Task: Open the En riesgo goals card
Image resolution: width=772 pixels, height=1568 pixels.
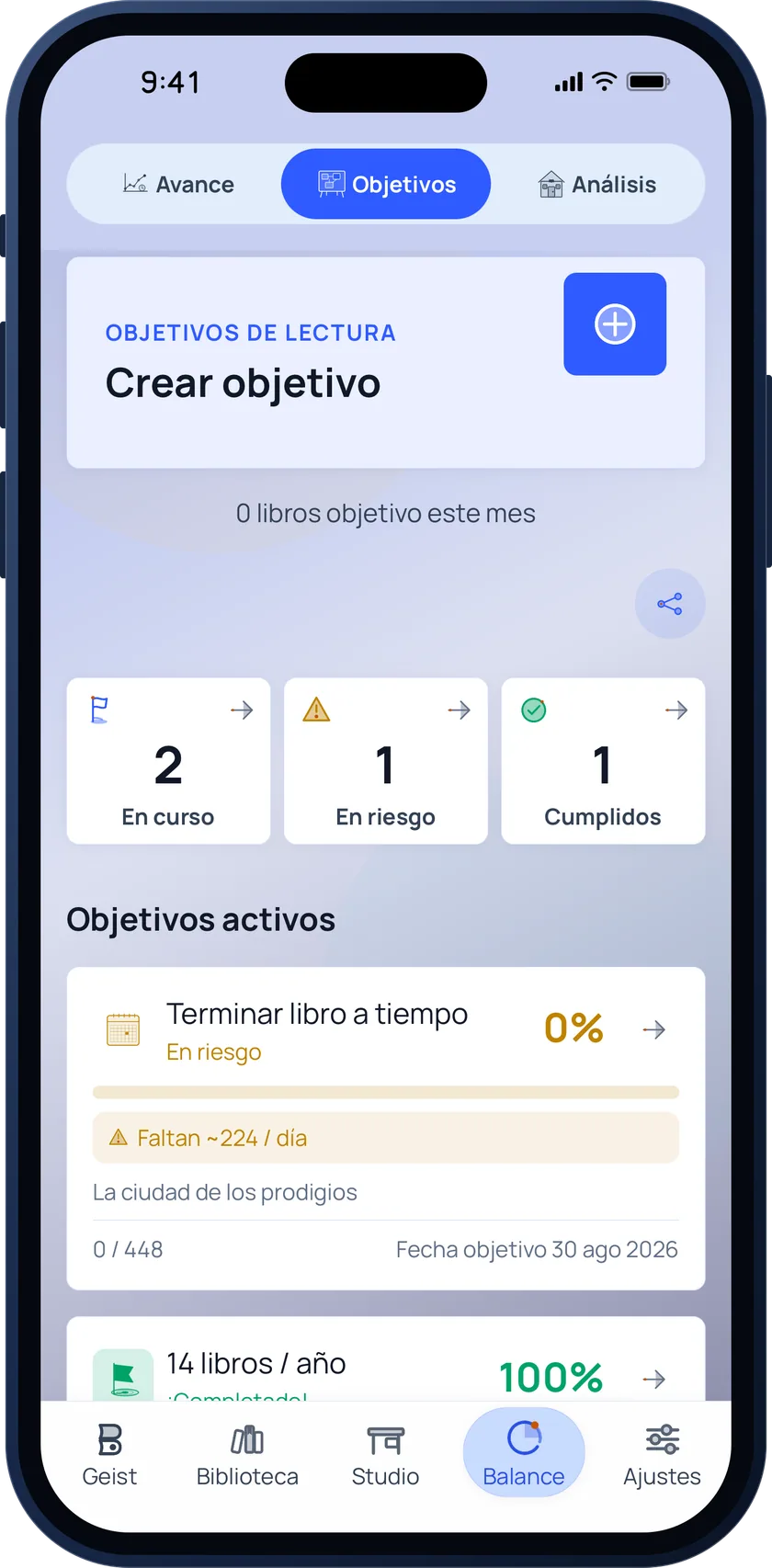Action: click(386, 761)
